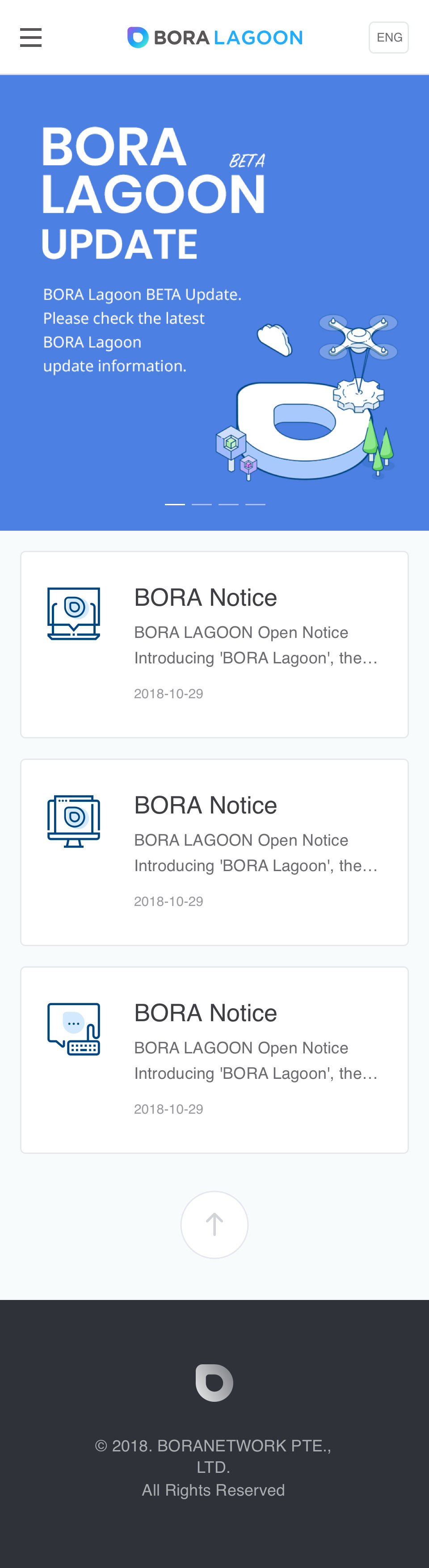This screenshot has width=429, height=1568.
Task: Open the BORA Notice card with laptop icon
Action: (x=214, y=645)
